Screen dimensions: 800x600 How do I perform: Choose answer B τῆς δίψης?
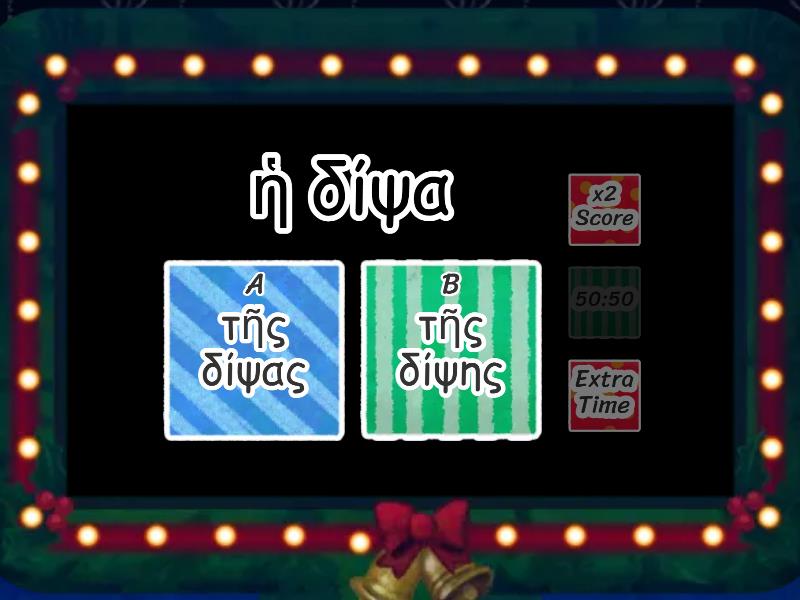pos(450,350)
